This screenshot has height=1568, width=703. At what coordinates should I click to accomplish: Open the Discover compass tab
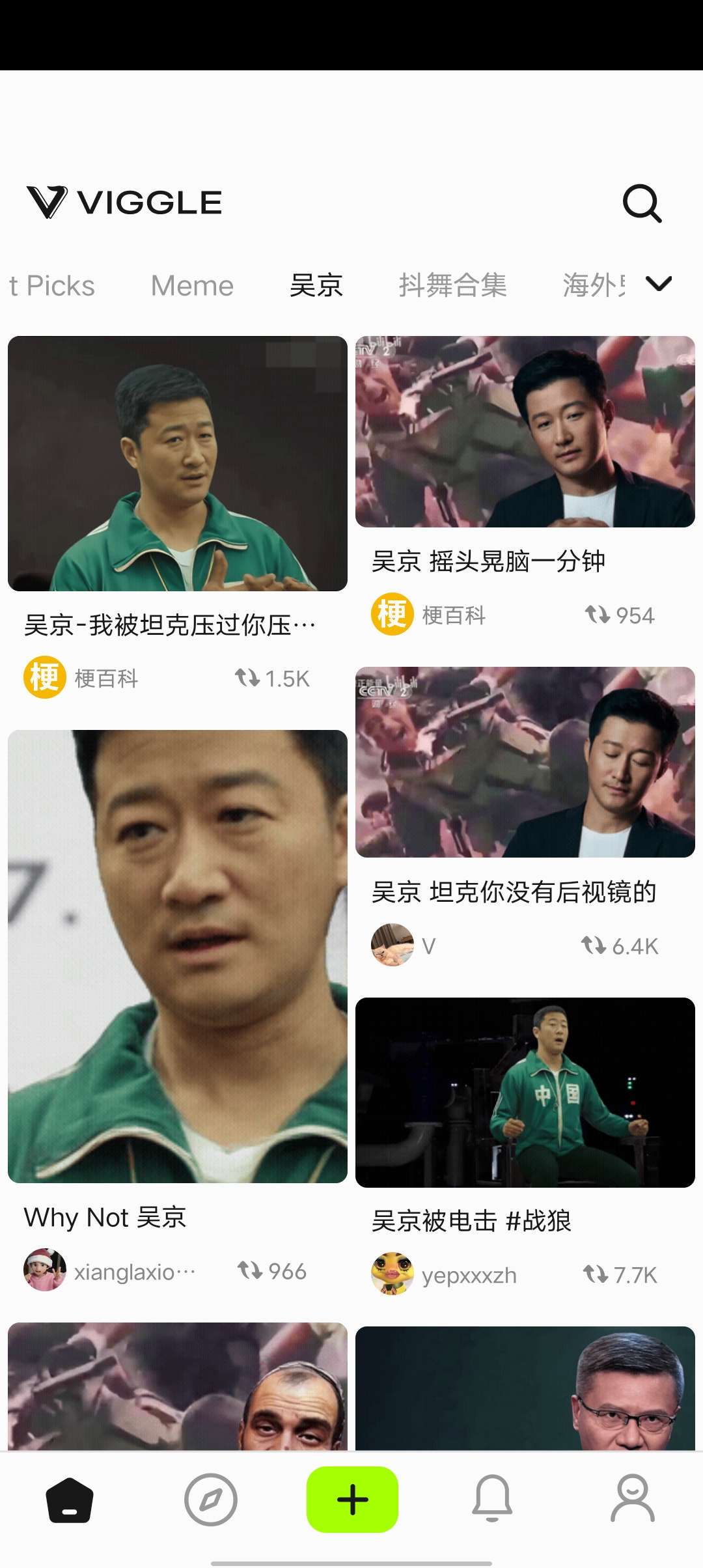pyautogui.click(x=210, y=1500)
